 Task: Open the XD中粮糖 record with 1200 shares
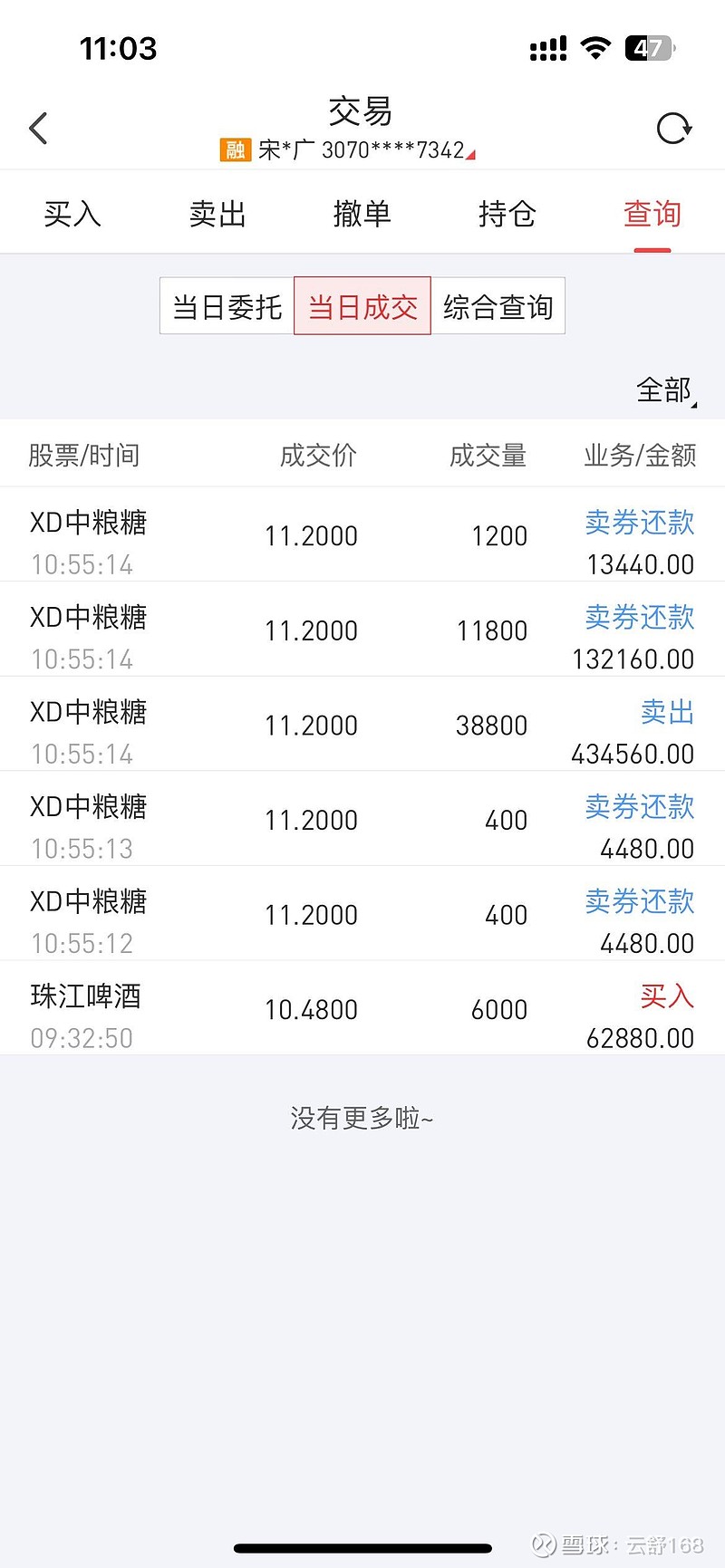click(362, 534)
